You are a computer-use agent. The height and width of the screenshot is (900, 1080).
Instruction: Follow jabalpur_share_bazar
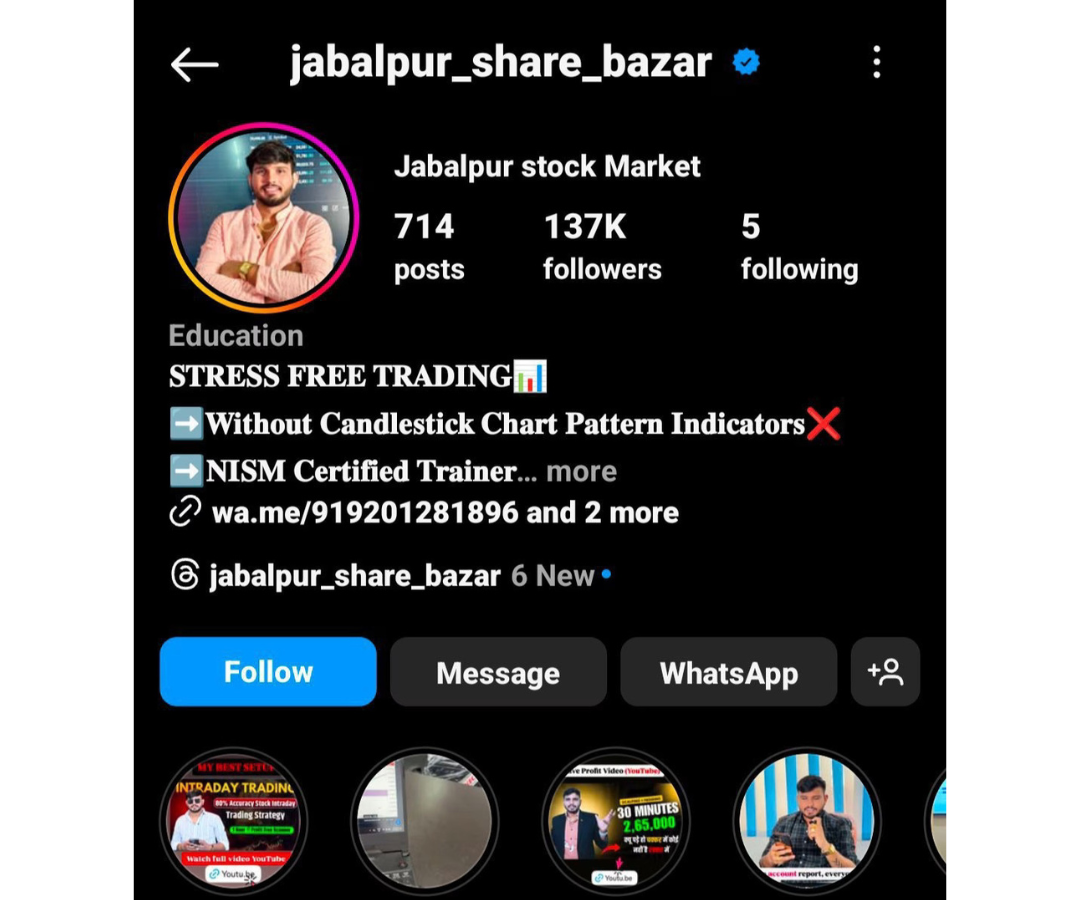[x=268, y=672]
